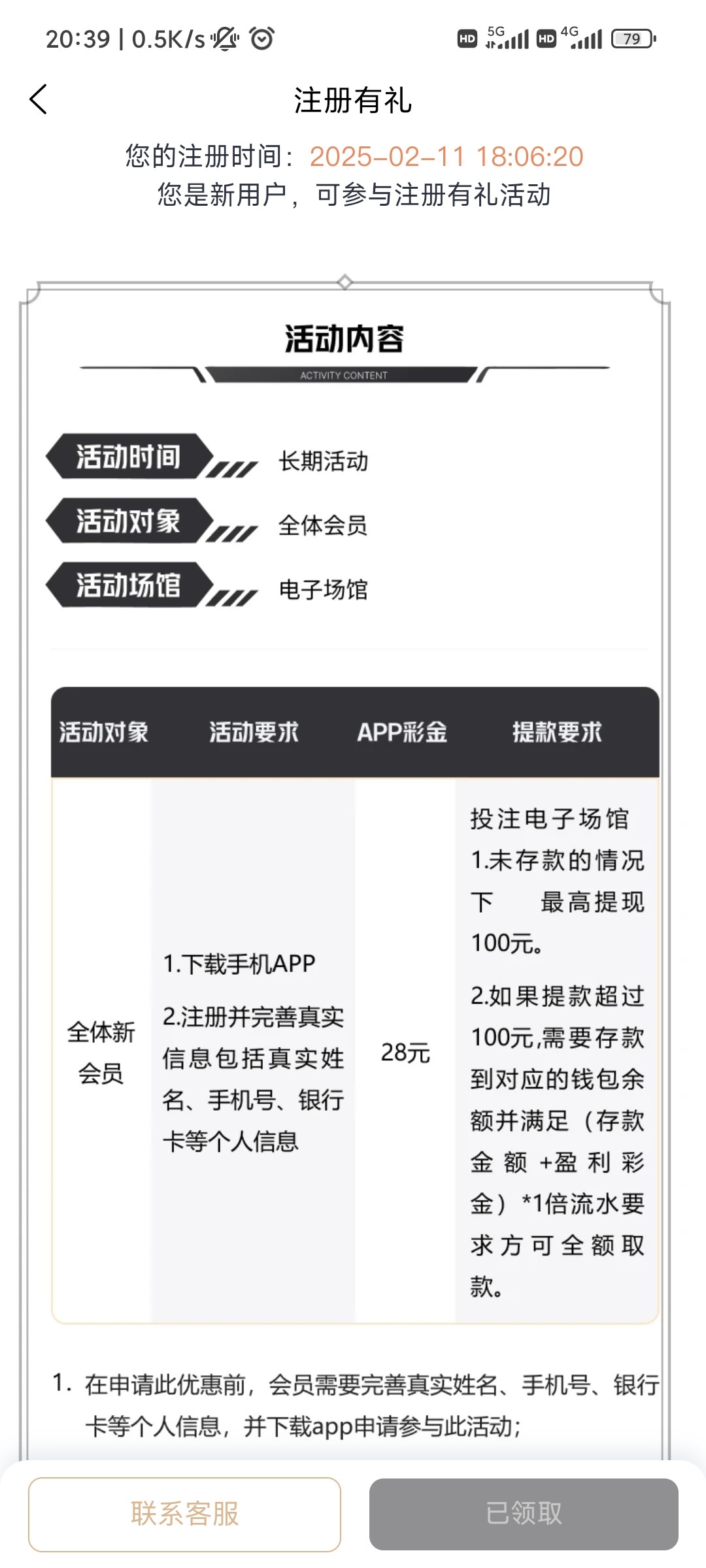Image resolution: width=706 pixels, height=1568 pixels.
Task: Go back from the 注册有礼 page
Action: tap(39, 100)
